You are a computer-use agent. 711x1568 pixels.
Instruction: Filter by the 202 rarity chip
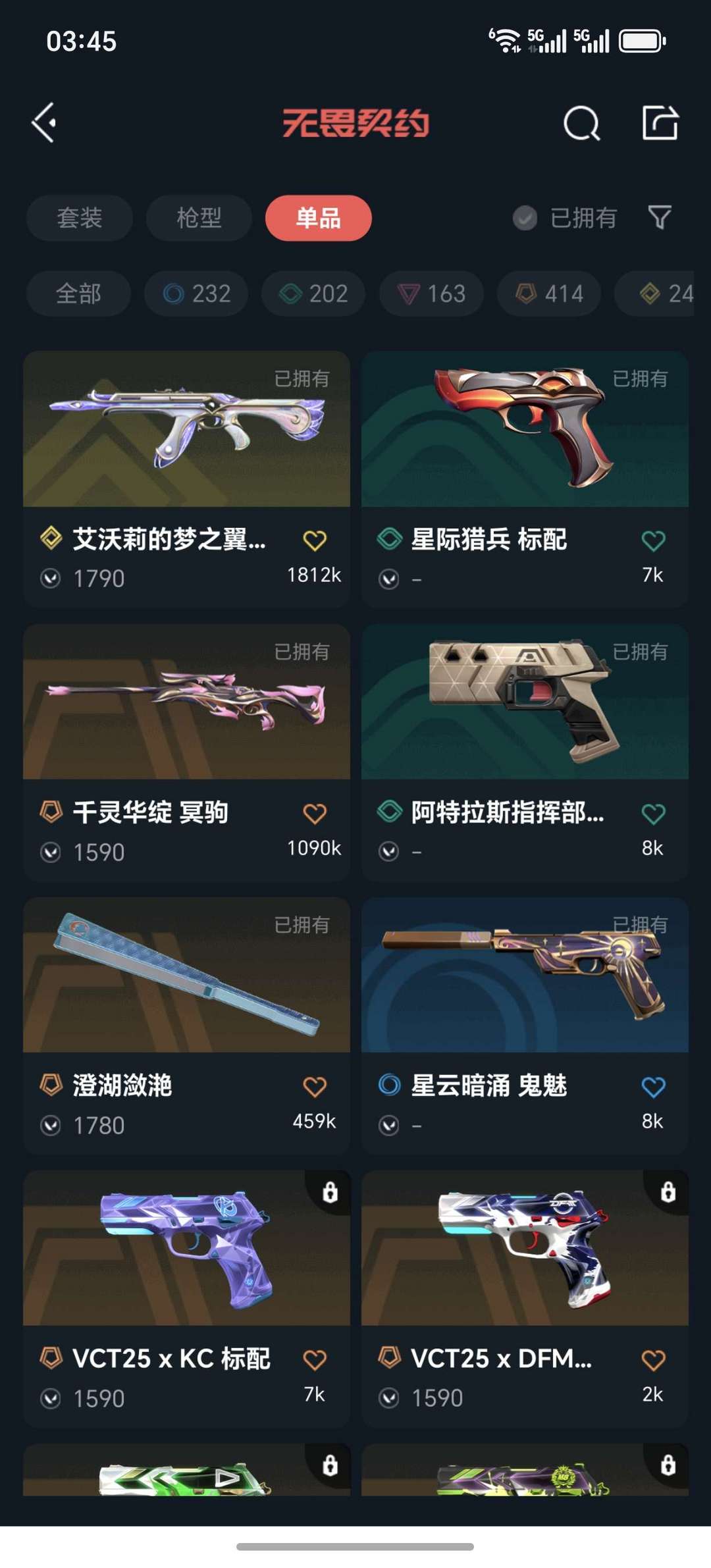point(313,294)
